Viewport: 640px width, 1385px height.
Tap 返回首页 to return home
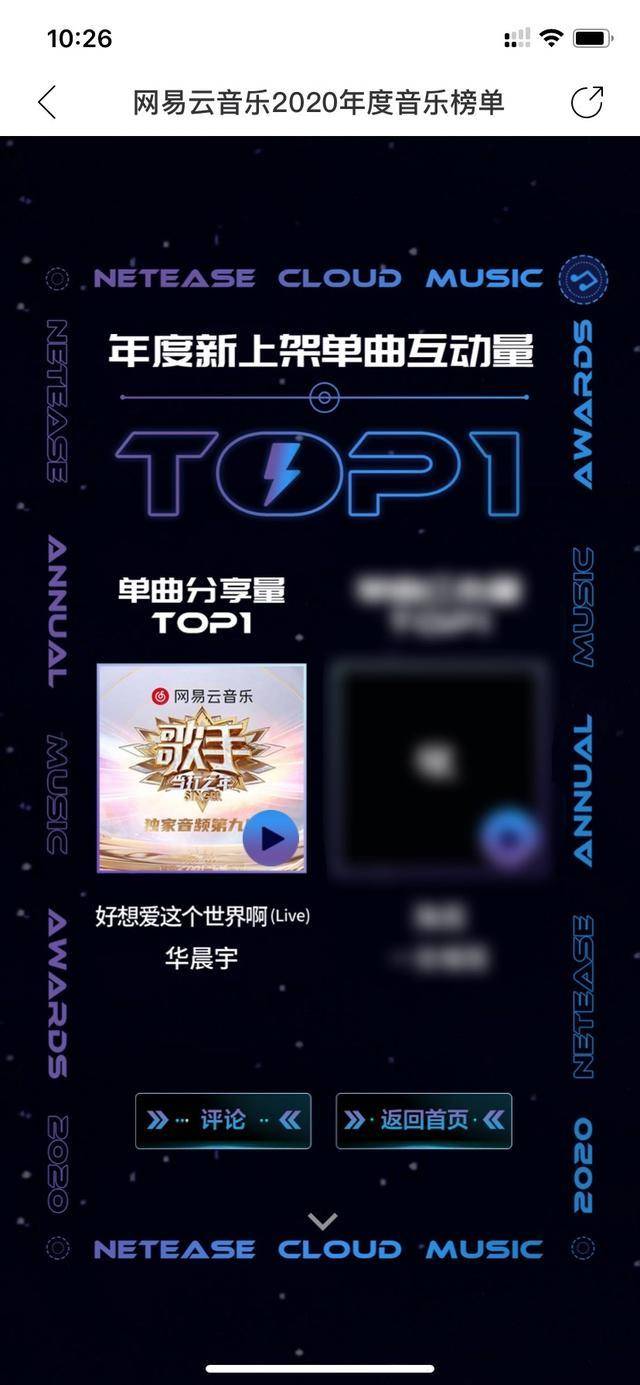424,1120
